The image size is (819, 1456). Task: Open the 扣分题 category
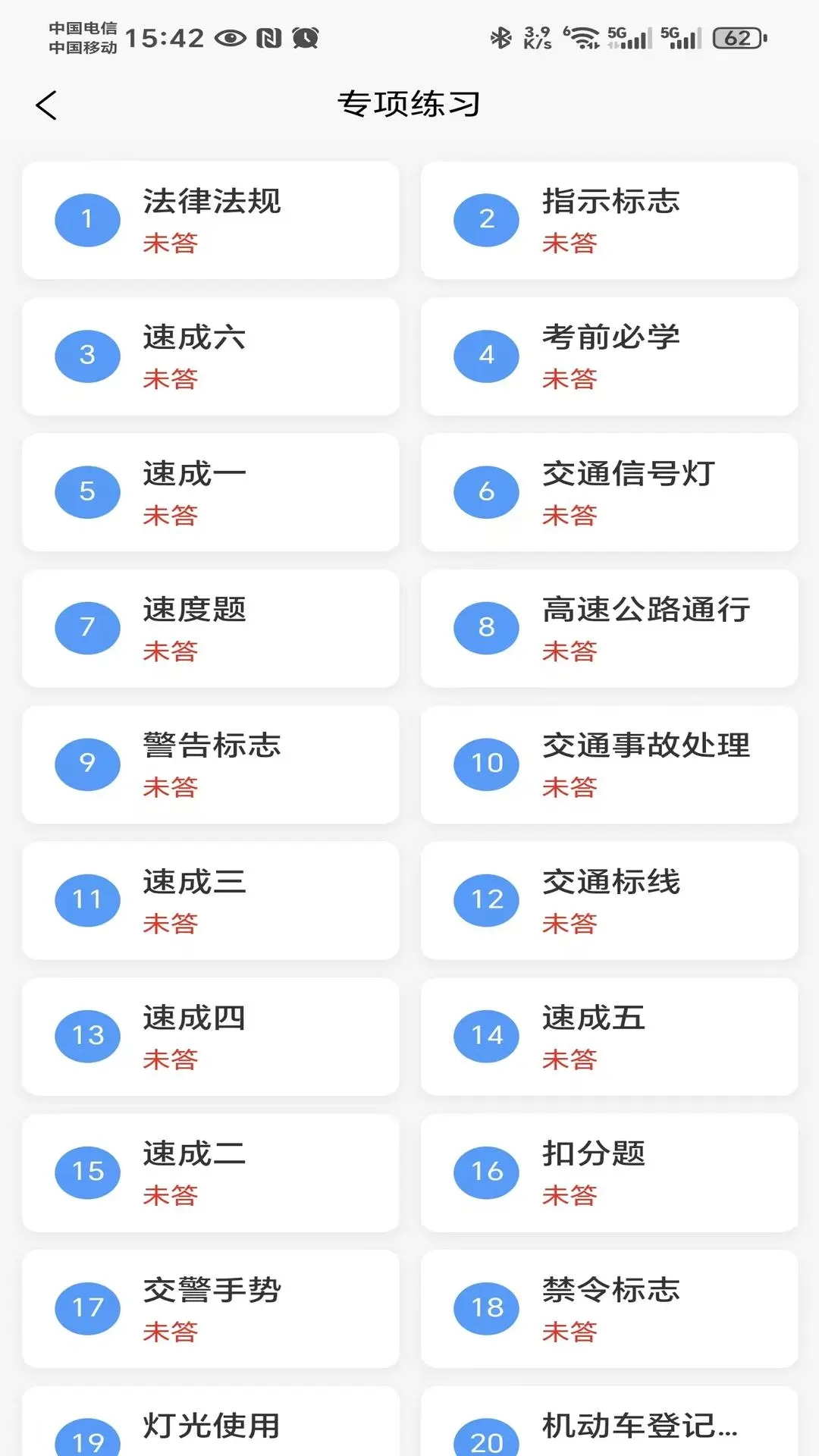pyautogui.click(x=610, y=1172)
